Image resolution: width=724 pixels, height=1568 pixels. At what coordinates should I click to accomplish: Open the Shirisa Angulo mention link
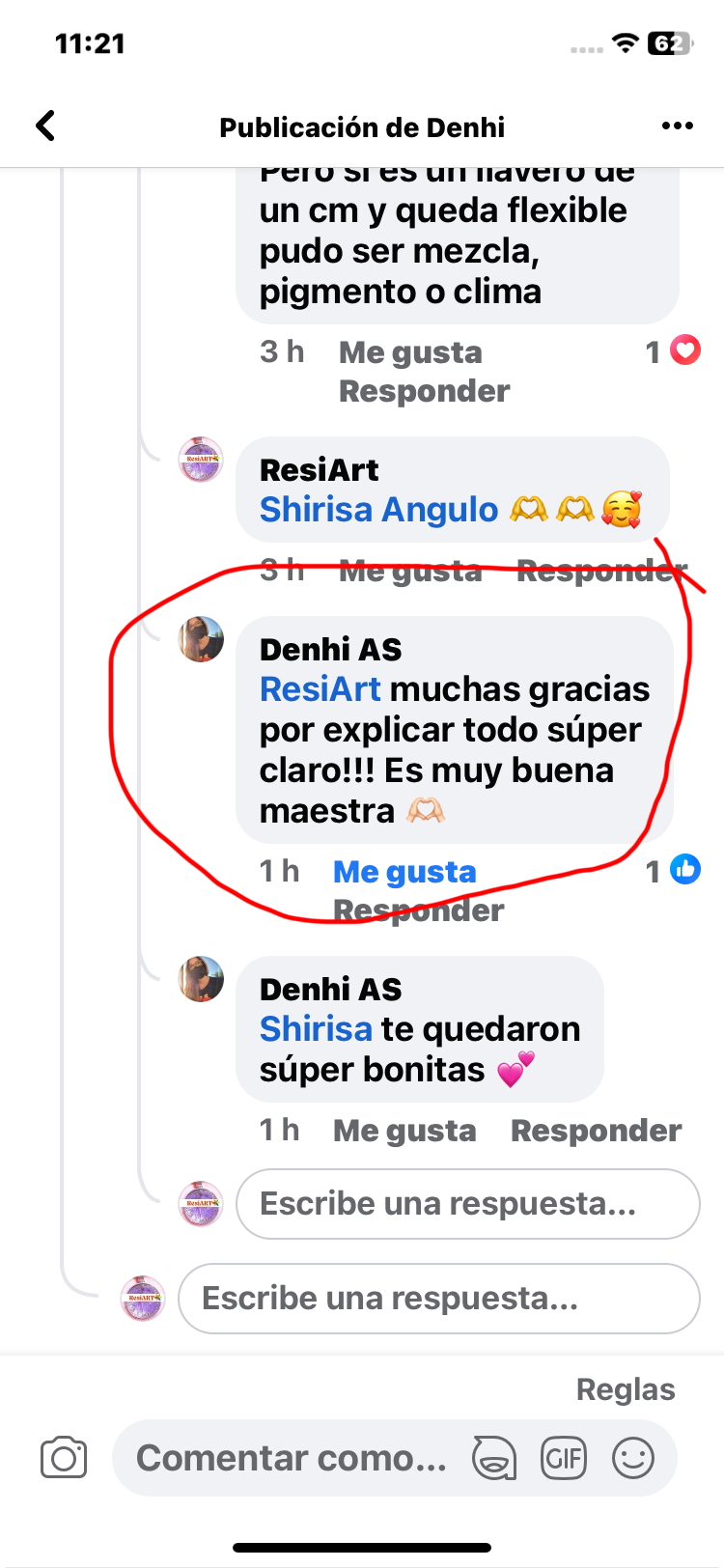[x=378, y=510]
